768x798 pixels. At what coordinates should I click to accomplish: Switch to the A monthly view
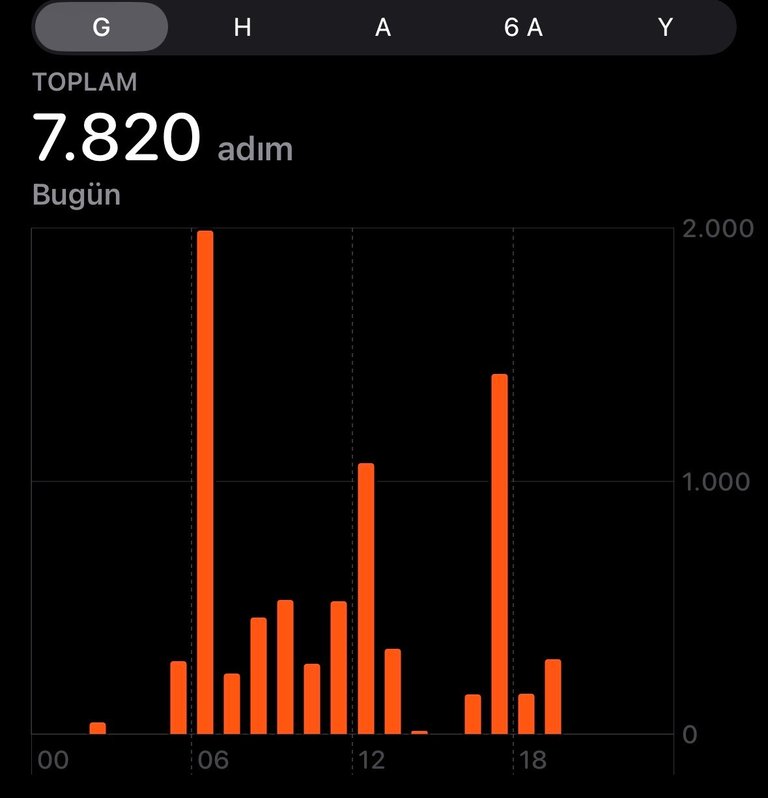pyautogui.click(x=383, y=28)
